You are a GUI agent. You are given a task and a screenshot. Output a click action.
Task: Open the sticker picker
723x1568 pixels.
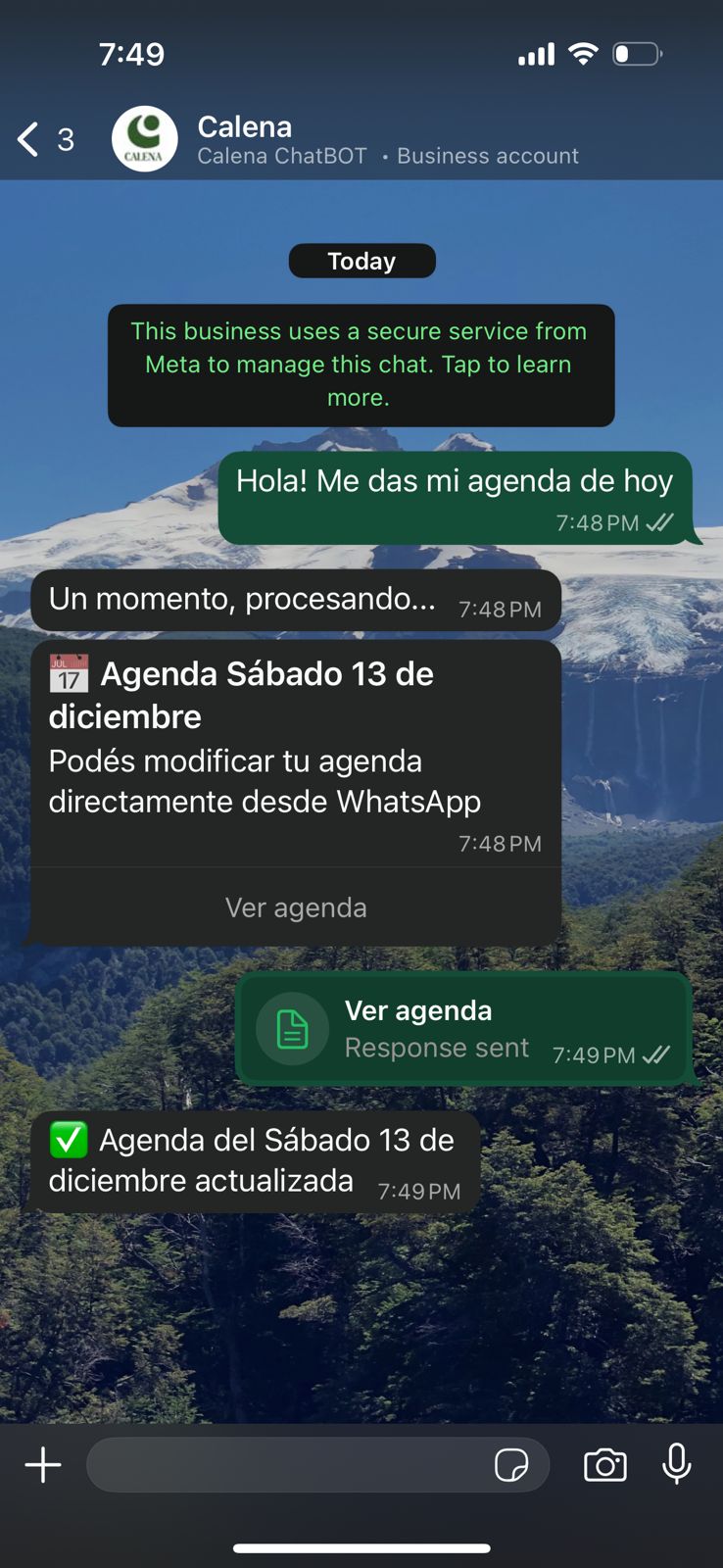511,1465
